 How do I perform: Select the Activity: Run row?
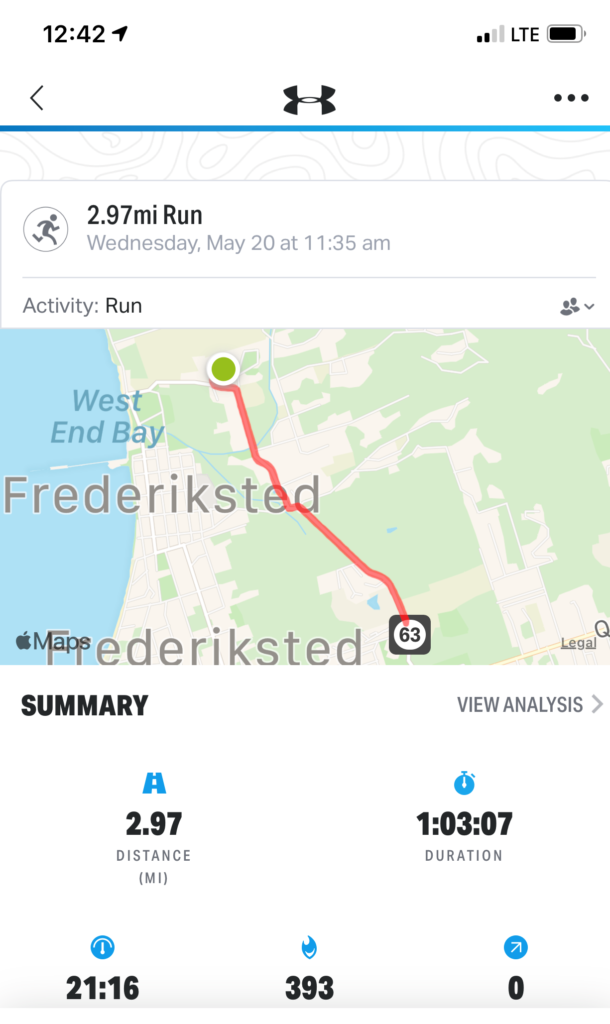tap(250, 306)
